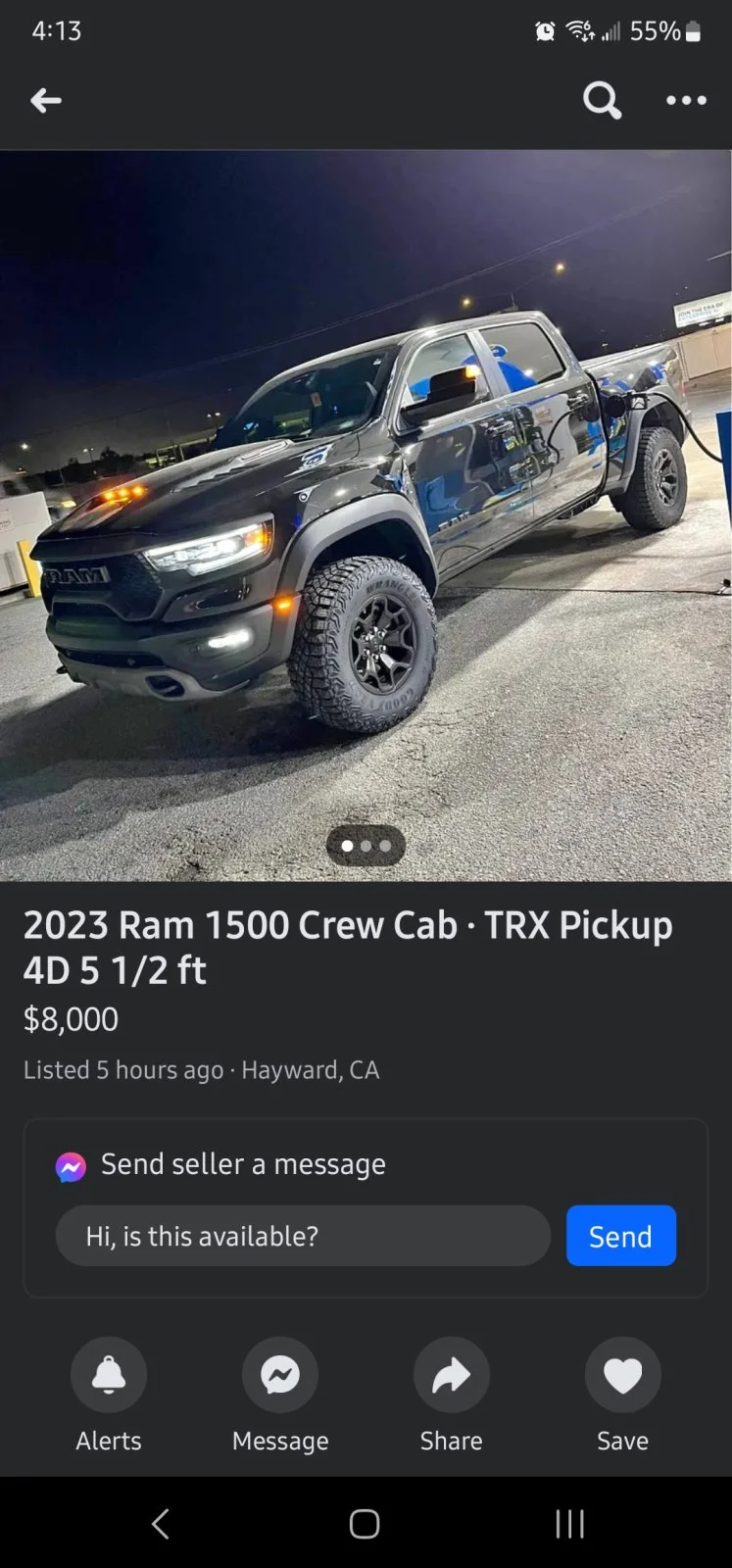The image size is (732, 1568).
Task: Tap the $8,000 price text
Action: click(x=71, y=1018)
